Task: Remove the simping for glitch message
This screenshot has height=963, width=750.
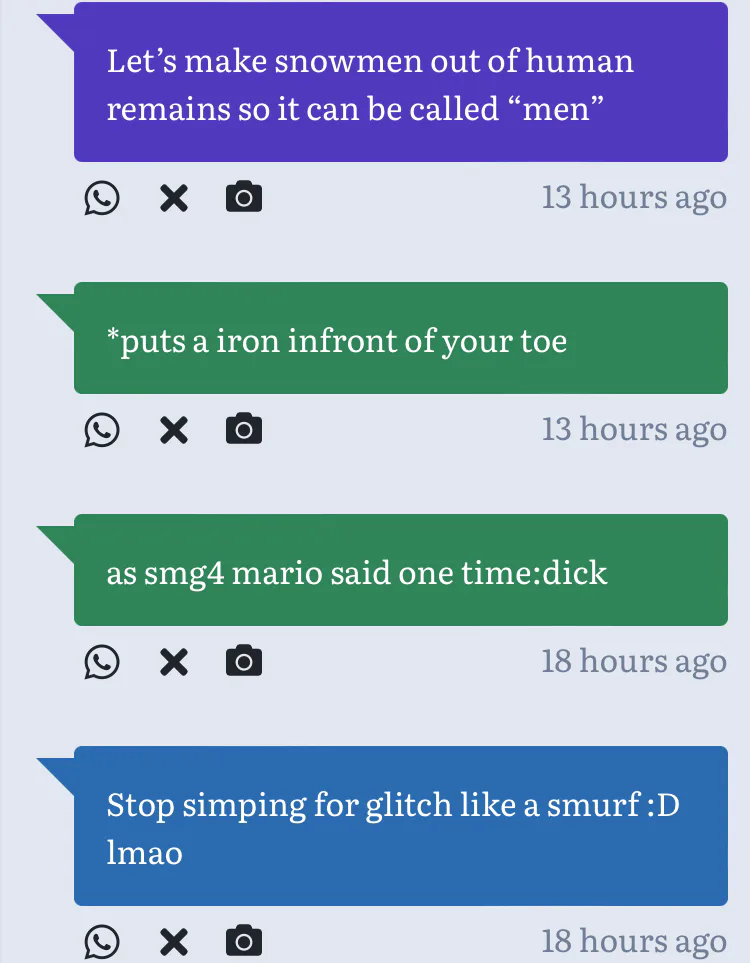Action: [174, 942]
